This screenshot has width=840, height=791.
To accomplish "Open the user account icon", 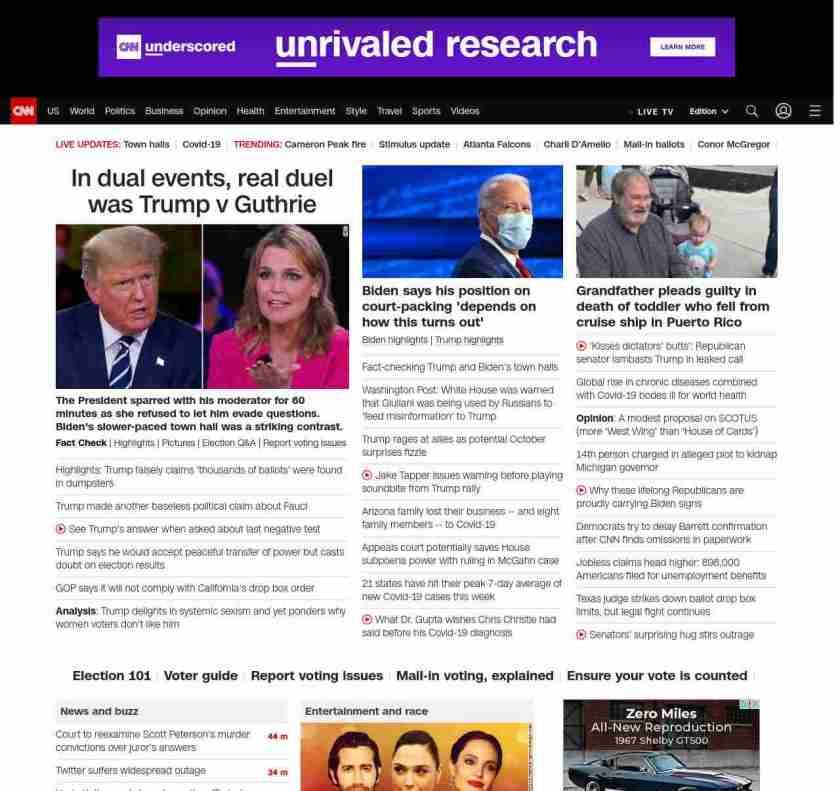I will 783,111.
